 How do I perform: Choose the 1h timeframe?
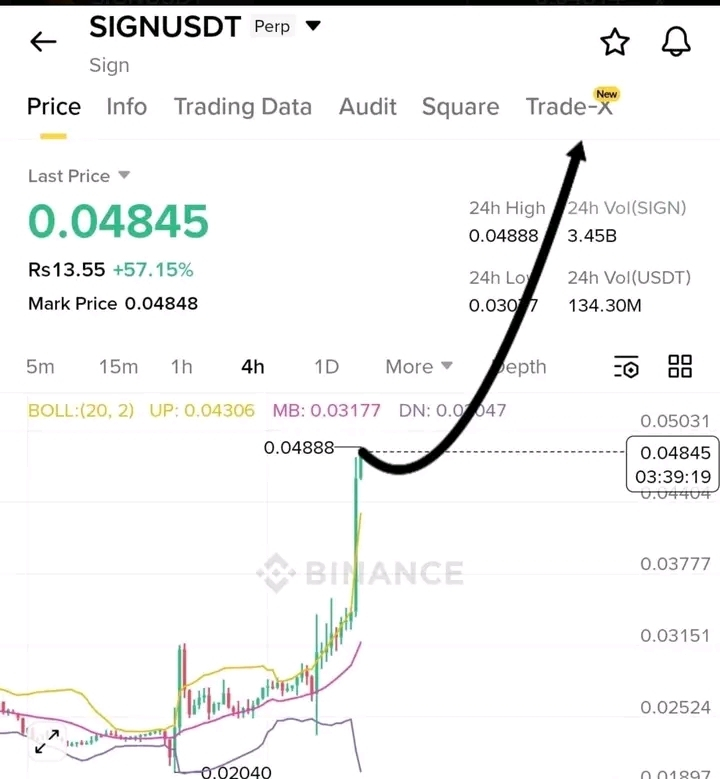[x=181, y=367]
